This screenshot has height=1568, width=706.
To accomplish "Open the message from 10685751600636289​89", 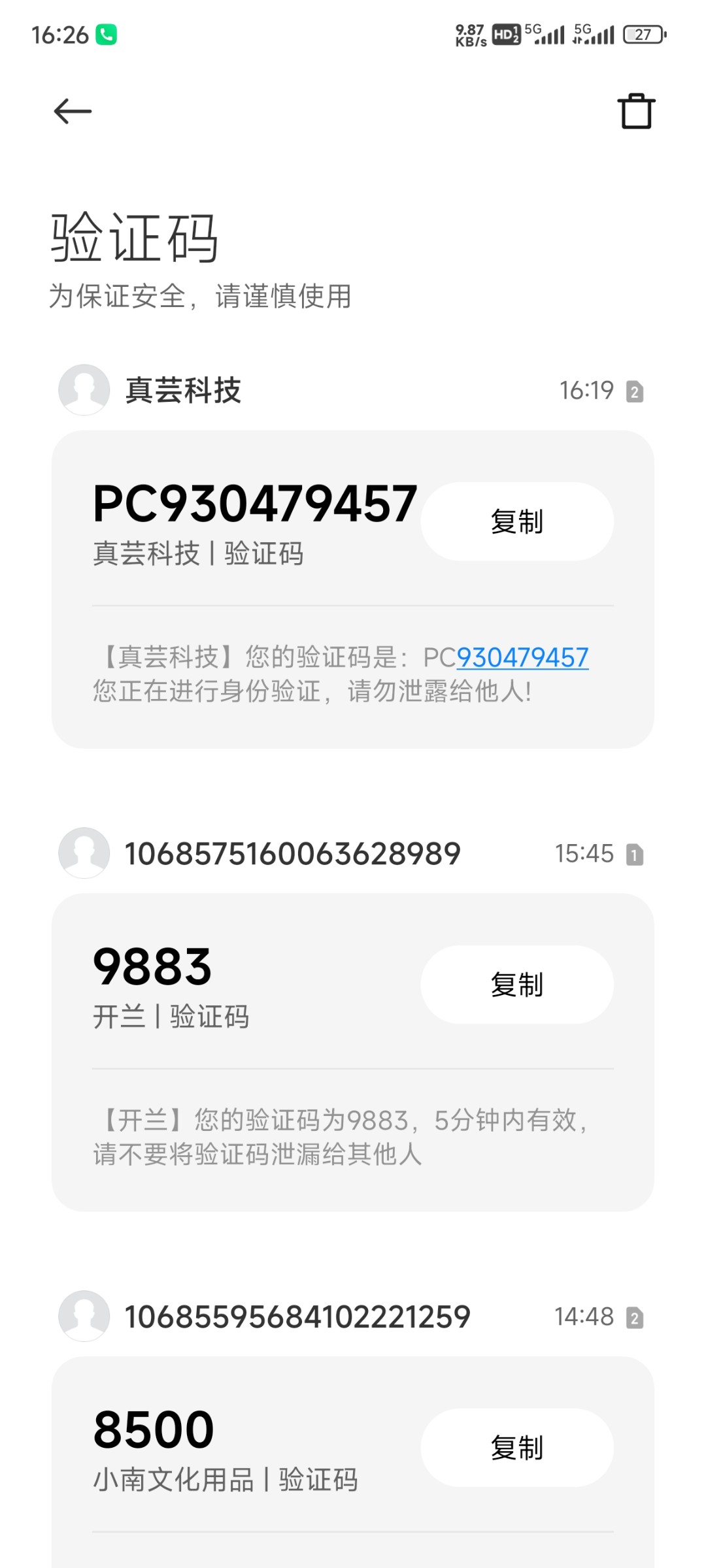I will coord(292,853).
